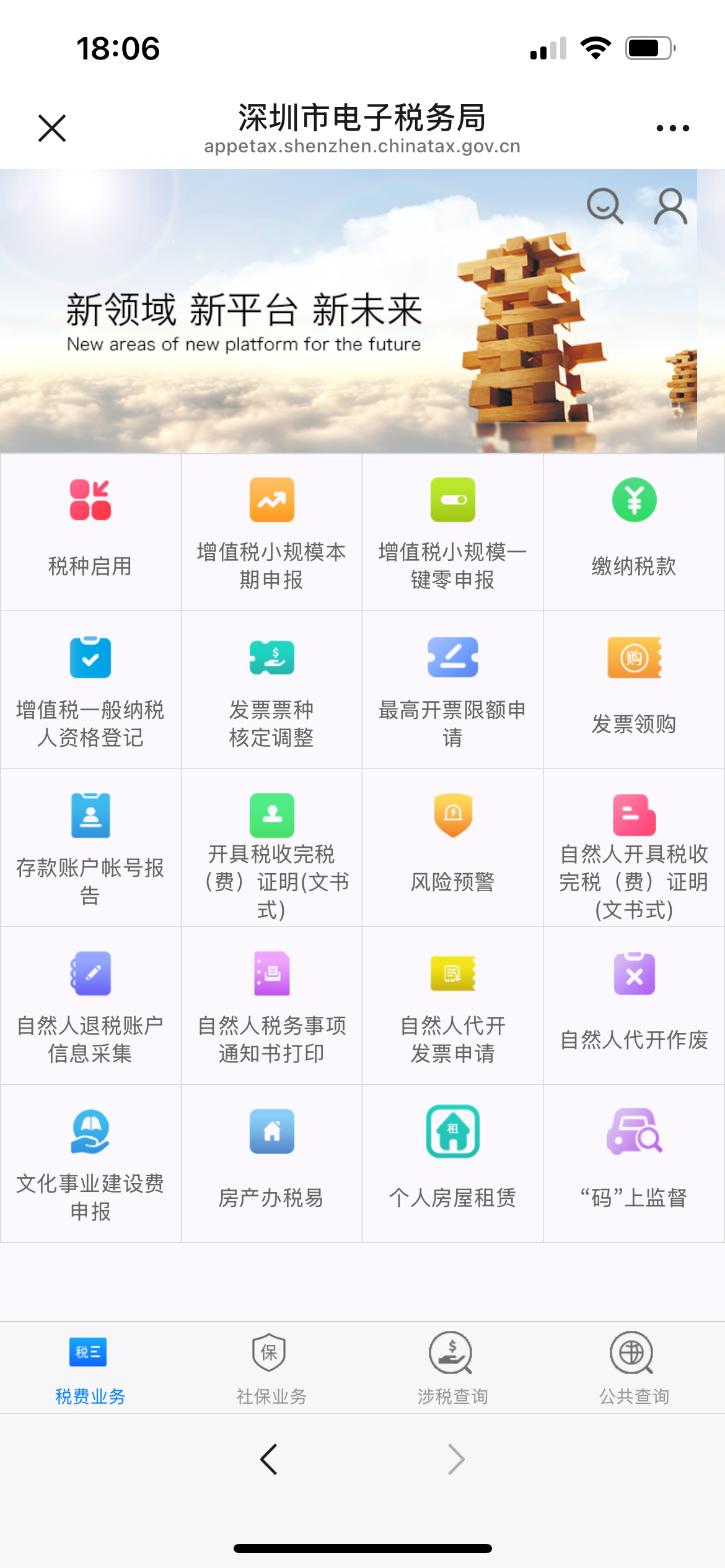Open 最高开票限额申请
Image resolution: width=725 pixels, height=1568 pixels.
point(452,690)
